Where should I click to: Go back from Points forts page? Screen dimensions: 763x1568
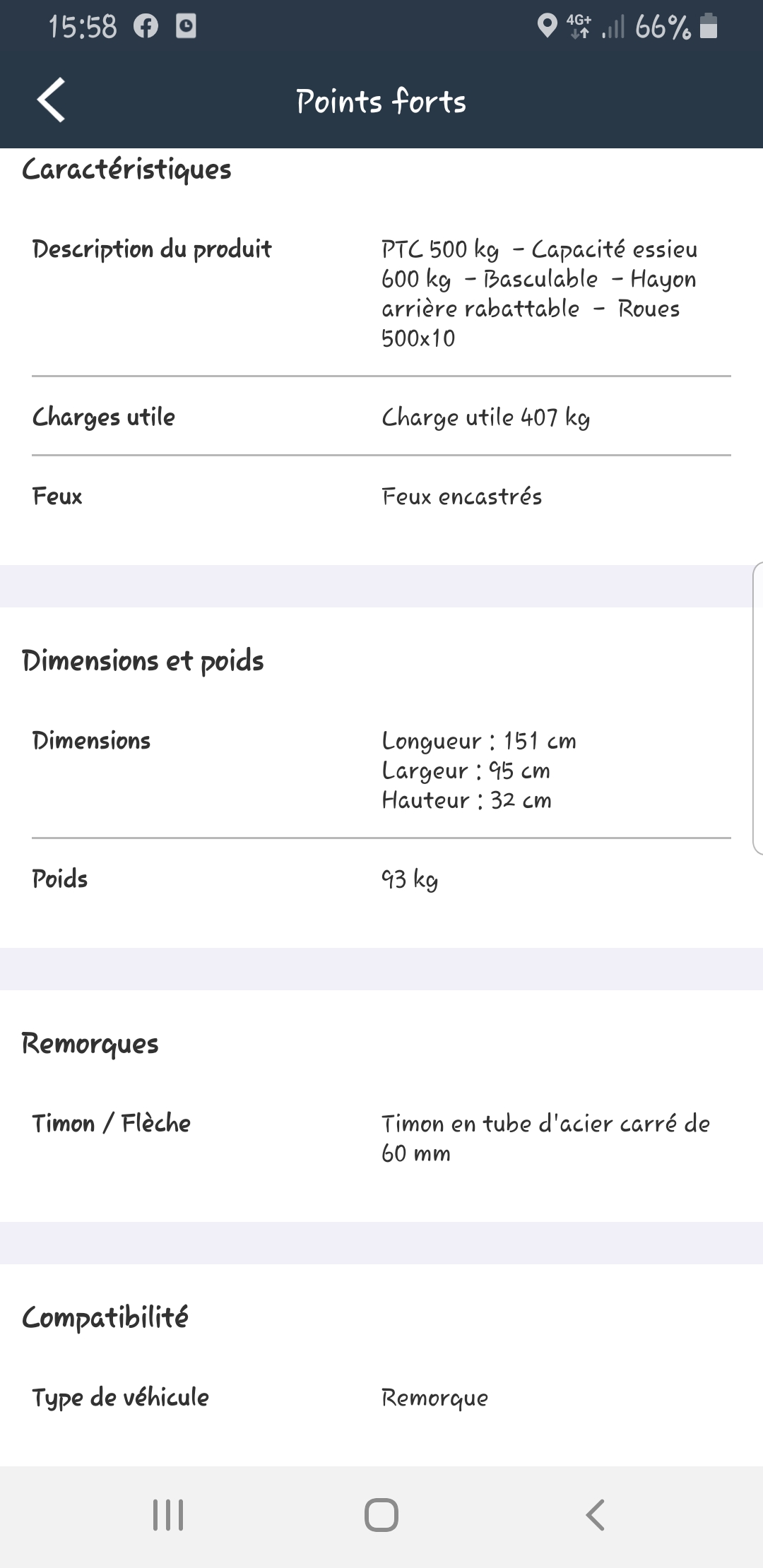tap(51, 100)
